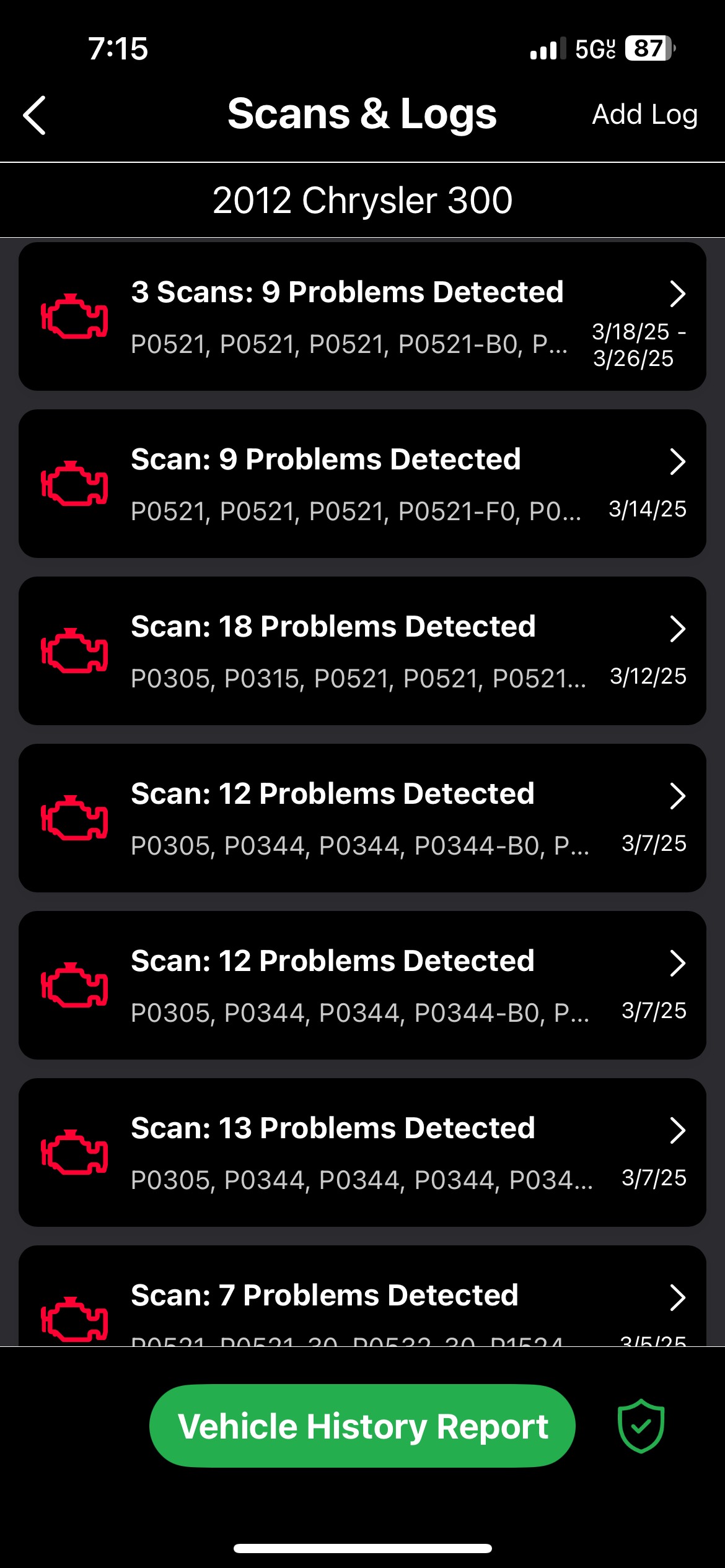Open the 3 Scans: 9 Problems Detected entry
The image size is (725, 1568).
coord(362,316)
